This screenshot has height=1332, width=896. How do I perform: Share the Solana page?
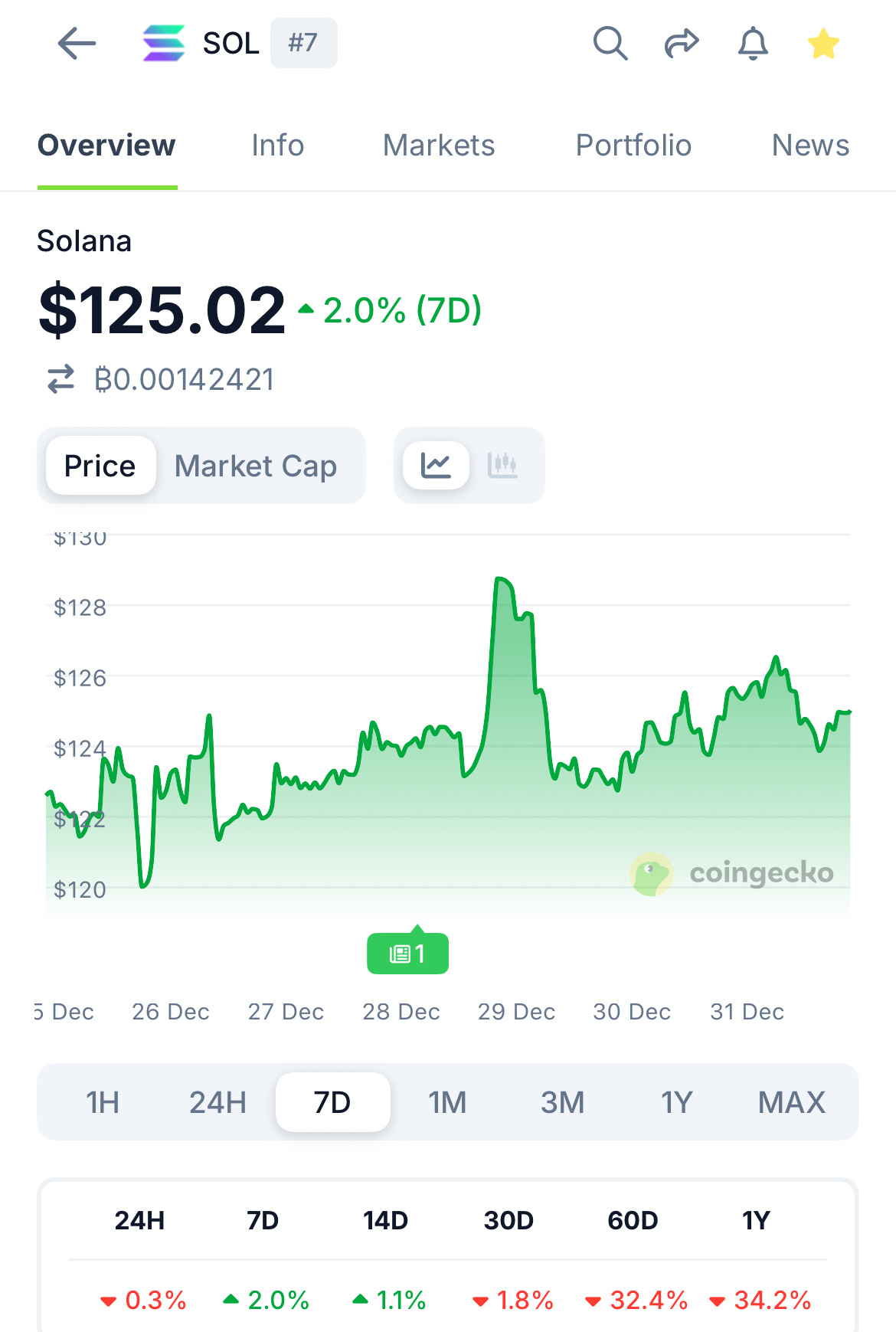click(x=681, y=44)
